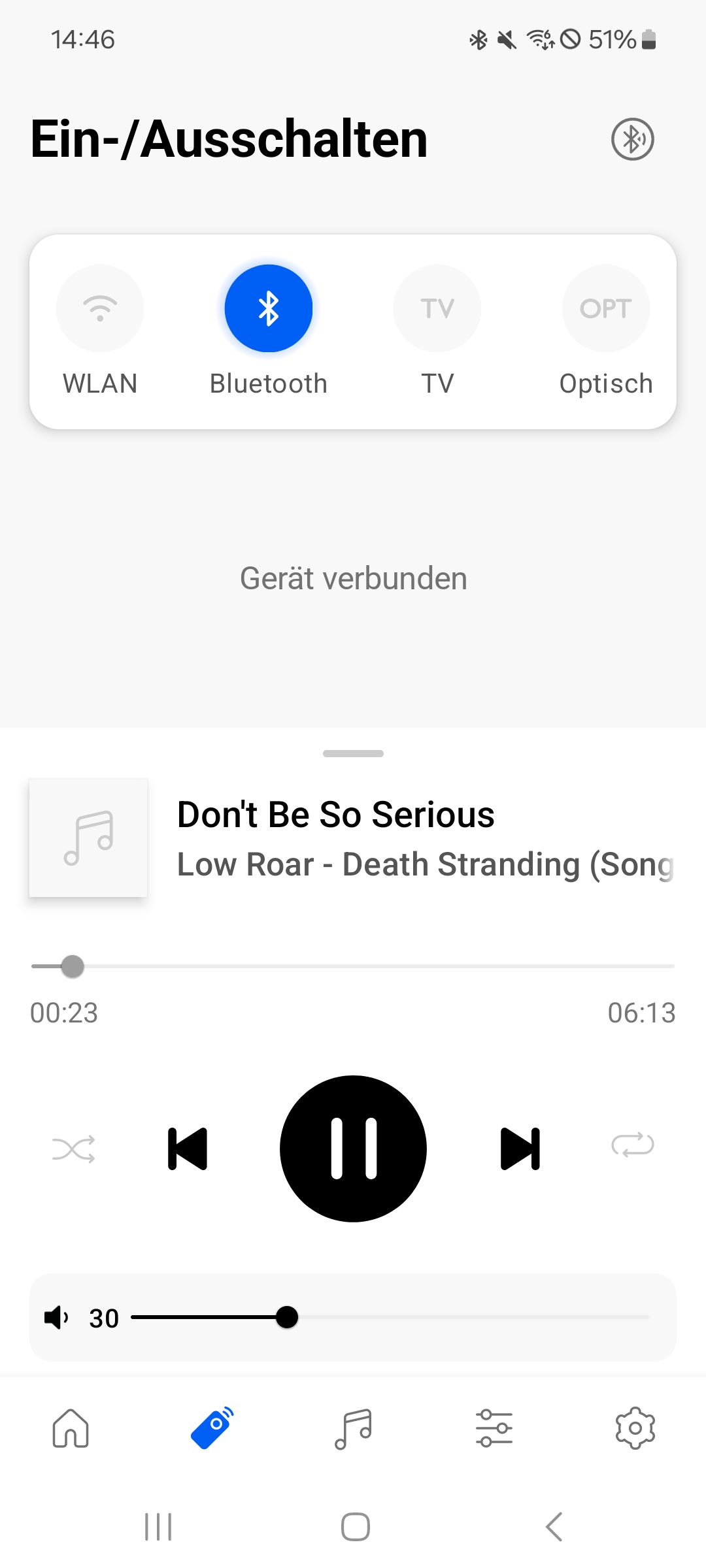Screen dimensions: 706x1568
Task: Open the settings gear tab
Action: pyautogui.click(x=635, y=1428)
